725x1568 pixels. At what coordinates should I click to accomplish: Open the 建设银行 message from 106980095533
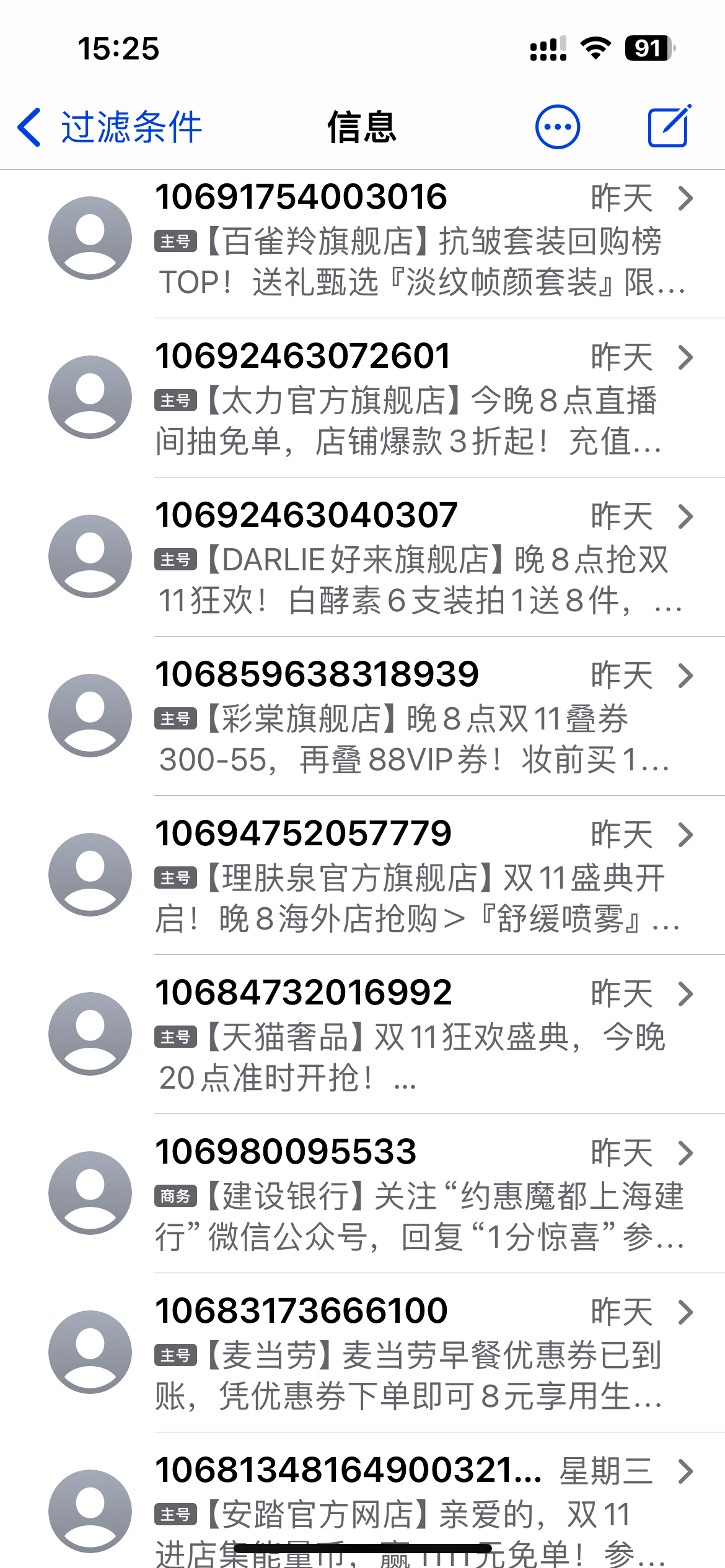pyautogui.click(x=421, y=1196)
